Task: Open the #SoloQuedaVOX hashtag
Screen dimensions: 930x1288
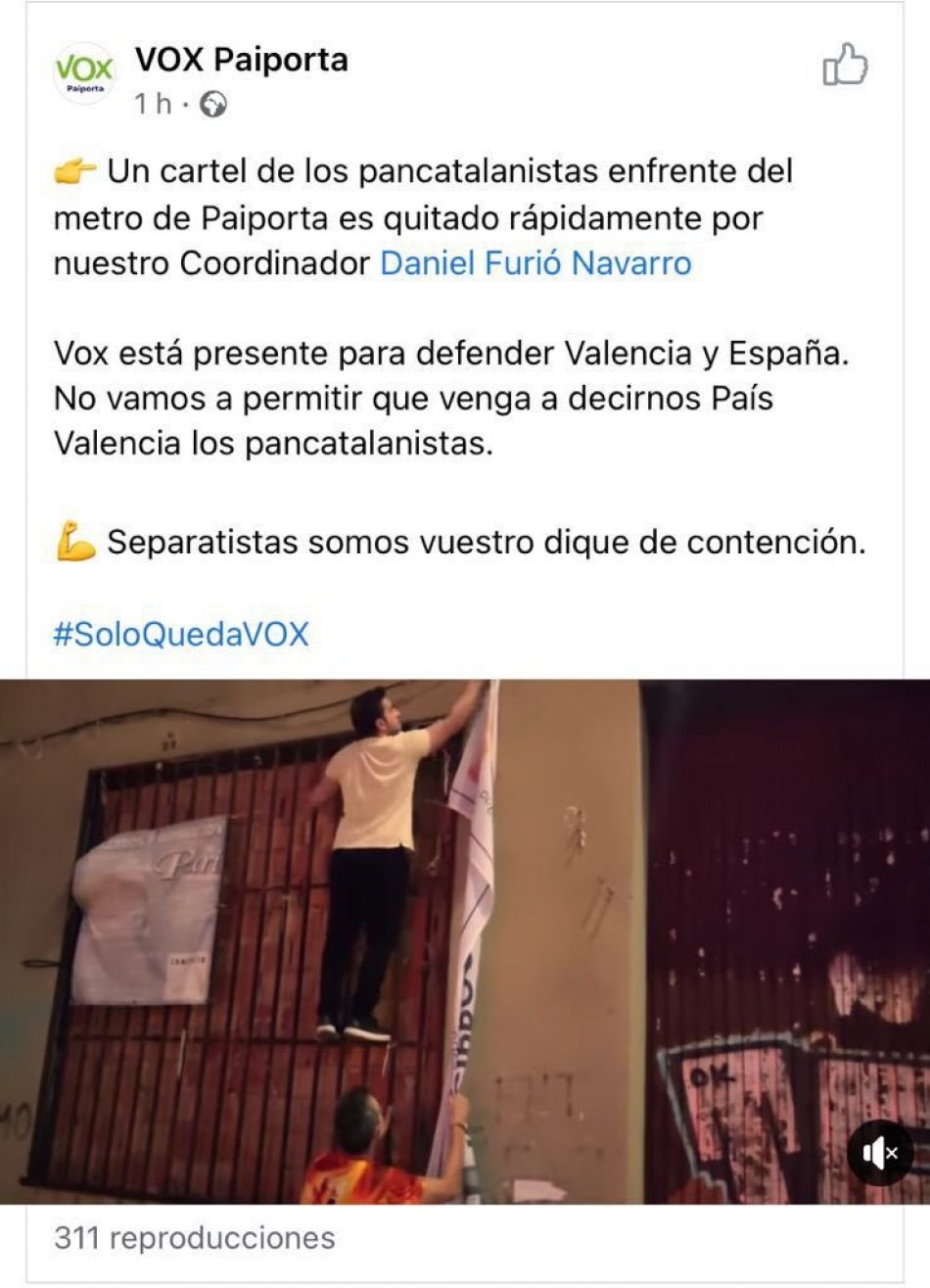Action: point(181,634)
